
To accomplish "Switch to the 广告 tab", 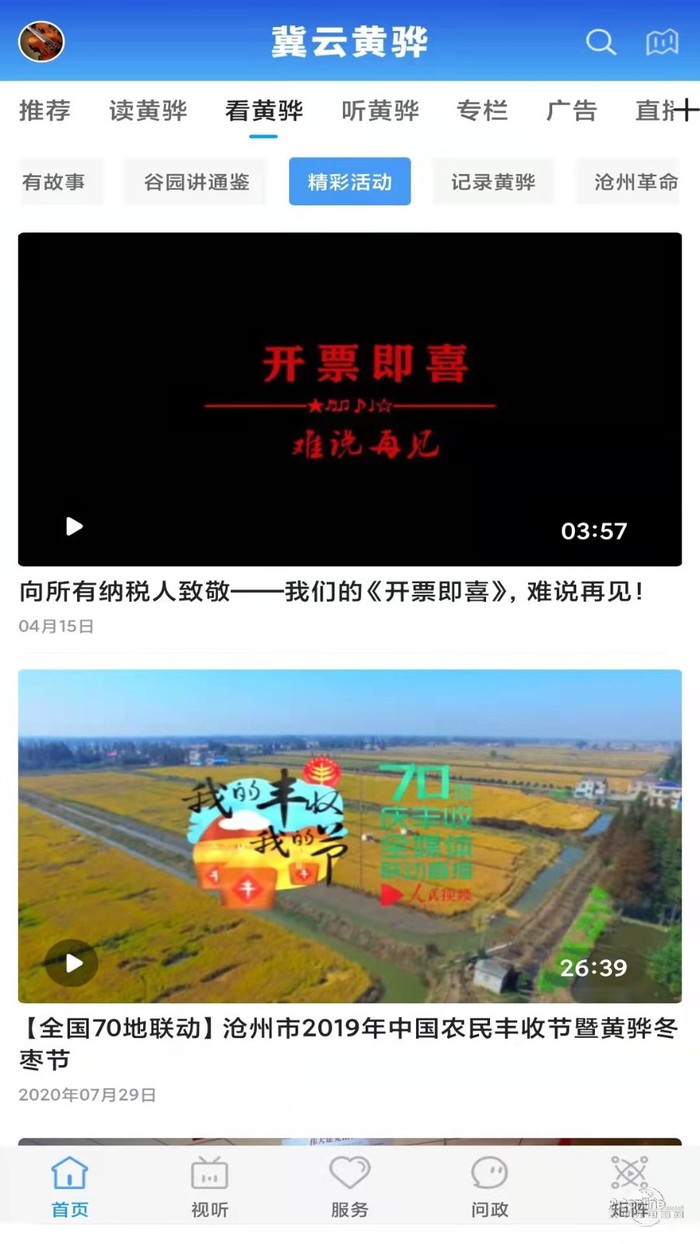I will coord(571,111).
